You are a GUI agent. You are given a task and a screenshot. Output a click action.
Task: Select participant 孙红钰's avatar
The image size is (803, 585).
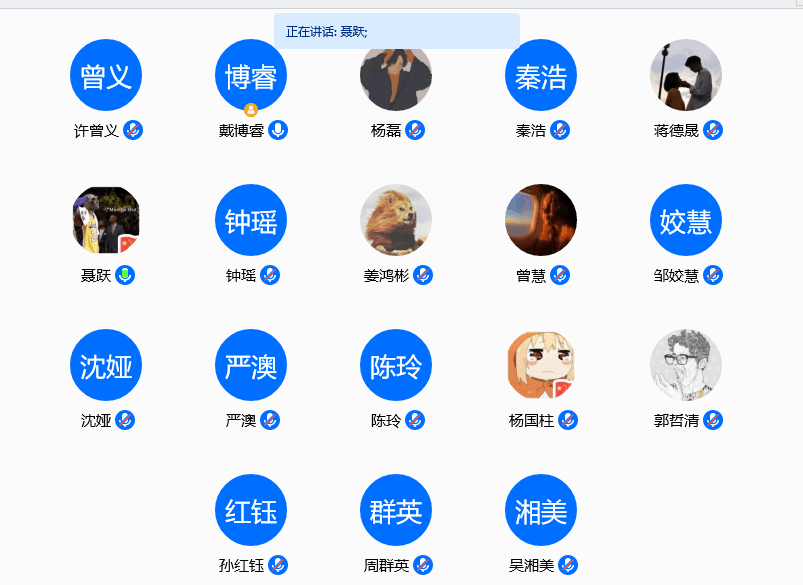251,510
